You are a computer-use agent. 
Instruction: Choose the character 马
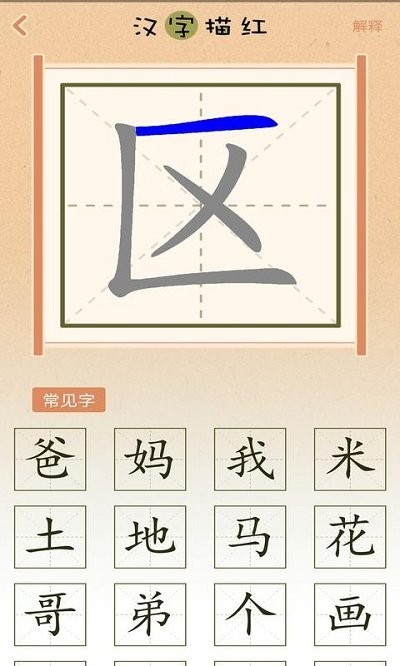click(x=250, y=537)
